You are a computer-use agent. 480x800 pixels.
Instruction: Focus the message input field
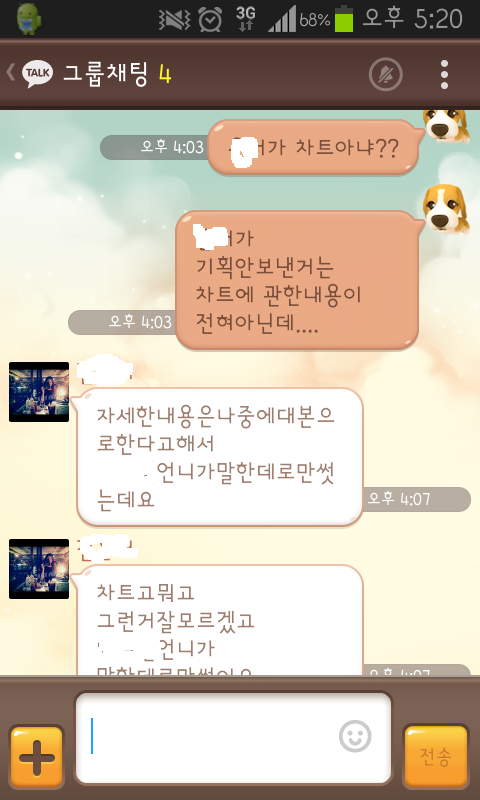[x=233, y=737]
